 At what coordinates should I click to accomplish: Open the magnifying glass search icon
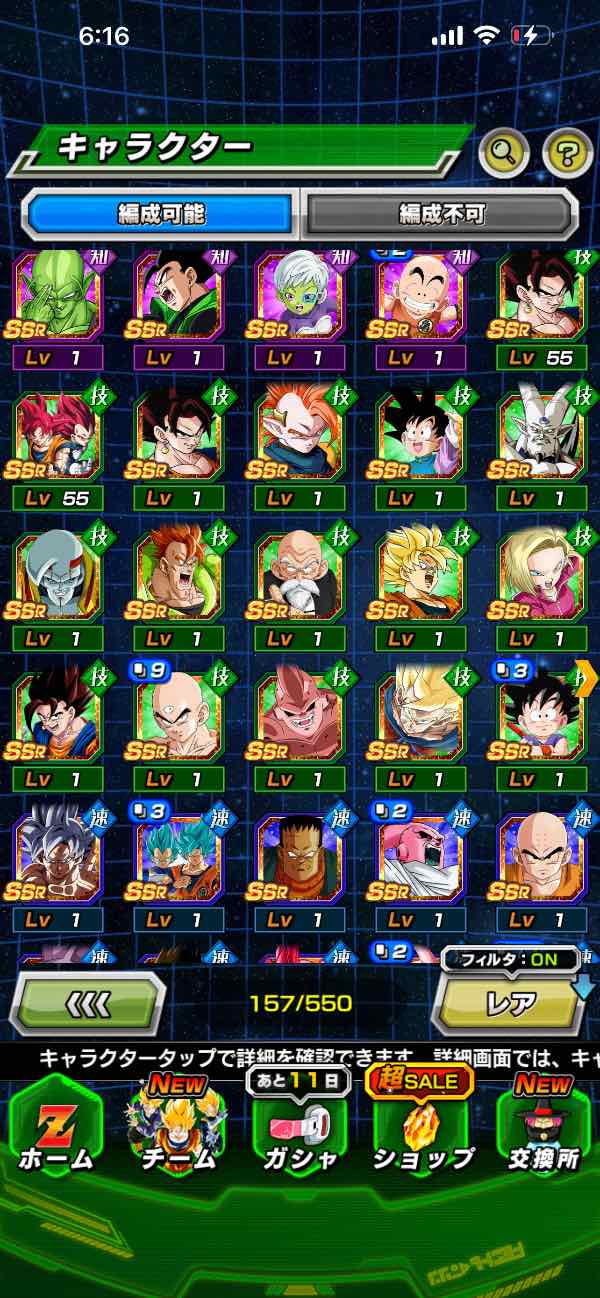504,153
